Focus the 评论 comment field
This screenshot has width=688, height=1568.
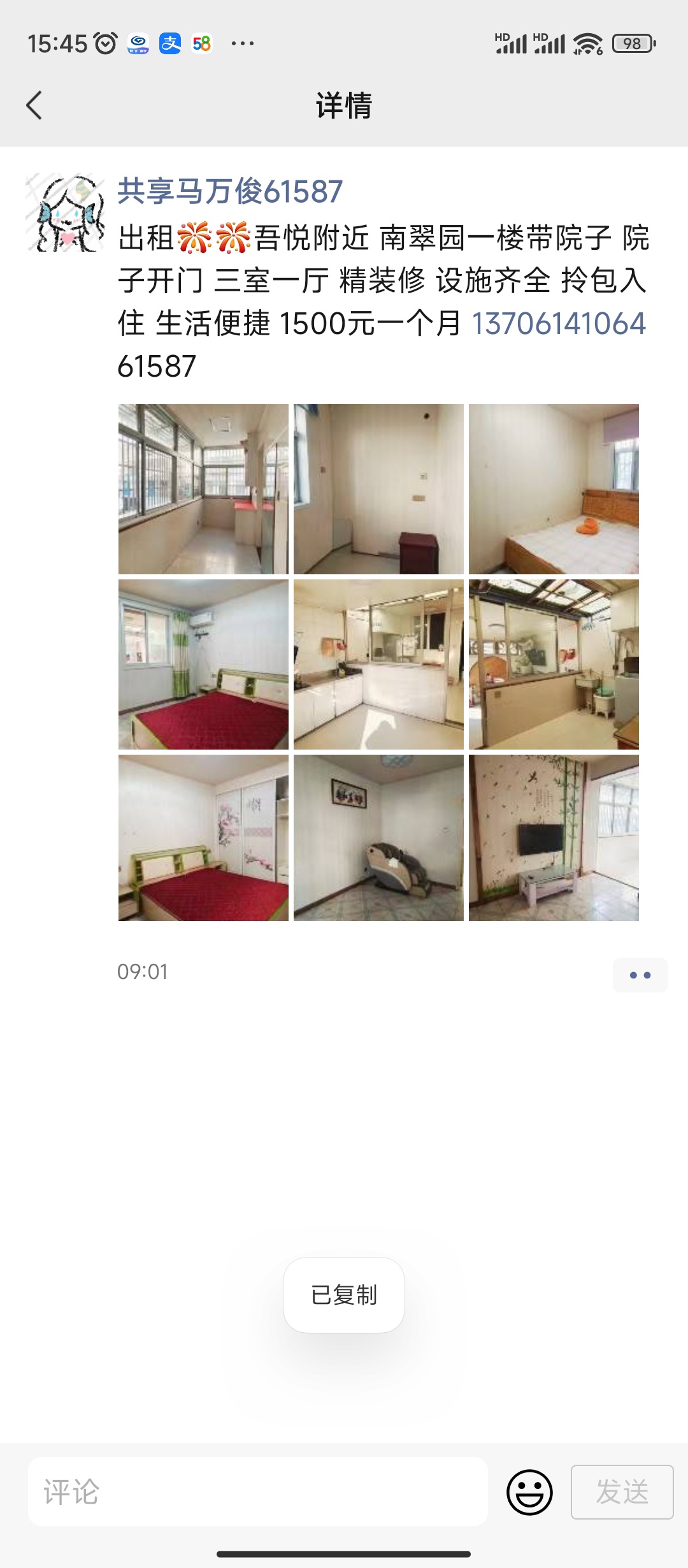pos(258,1492)
